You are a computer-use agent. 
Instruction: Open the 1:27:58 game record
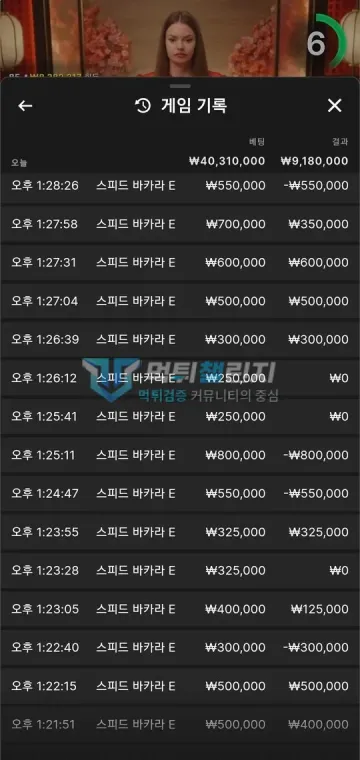180,224
